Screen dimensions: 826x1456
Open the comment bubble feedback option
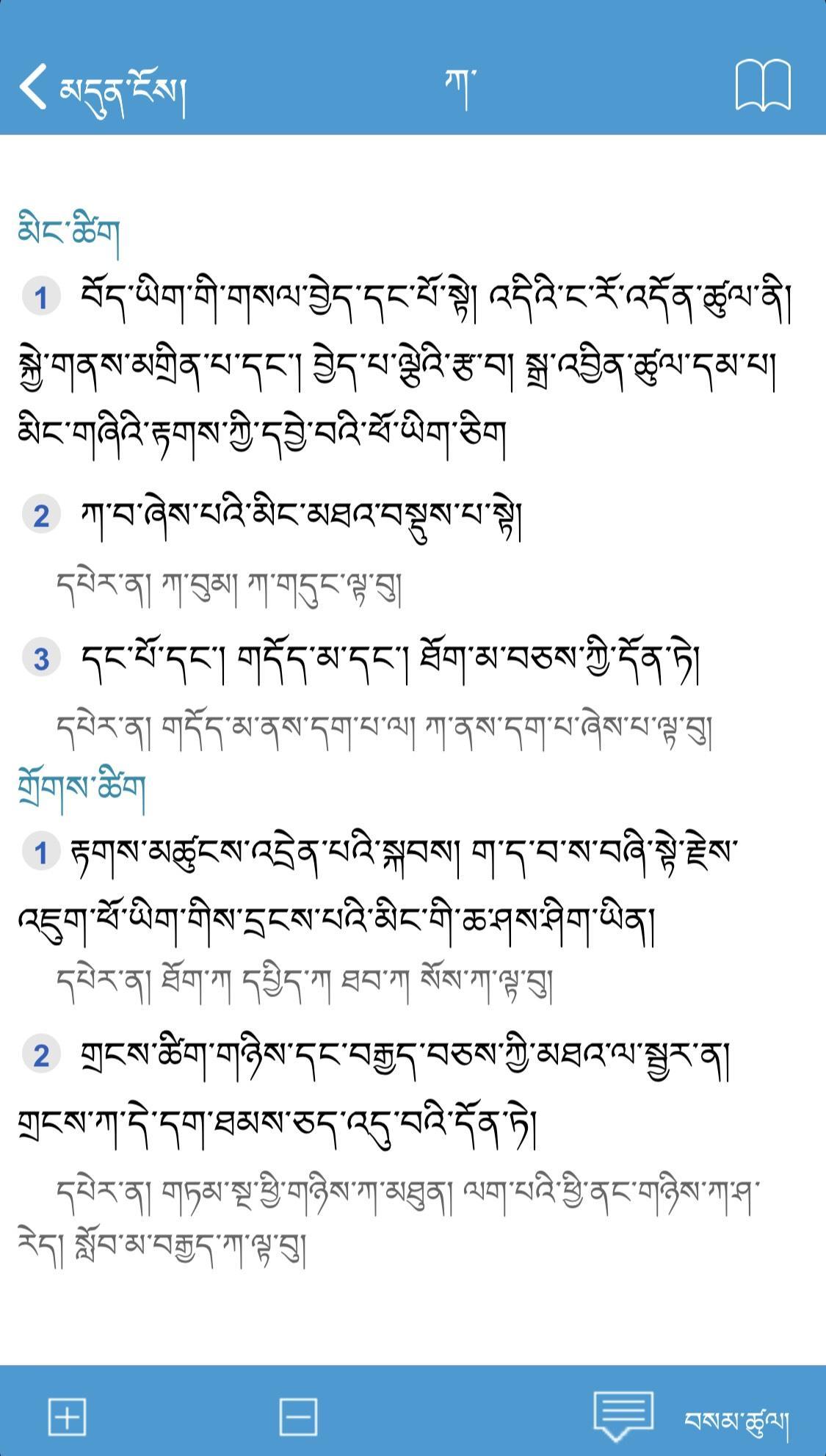[x=623, y=1416]
